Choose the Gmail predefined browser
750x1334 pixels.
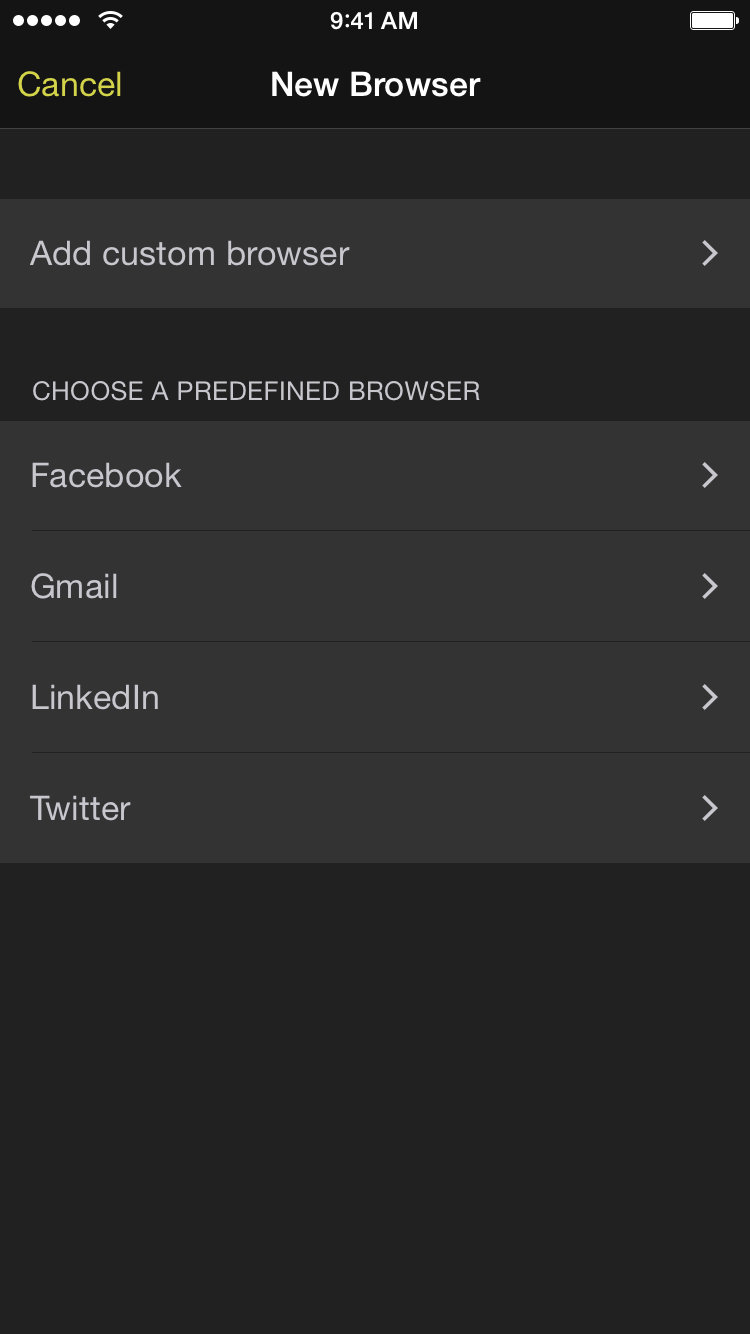[x=375, y=587]
